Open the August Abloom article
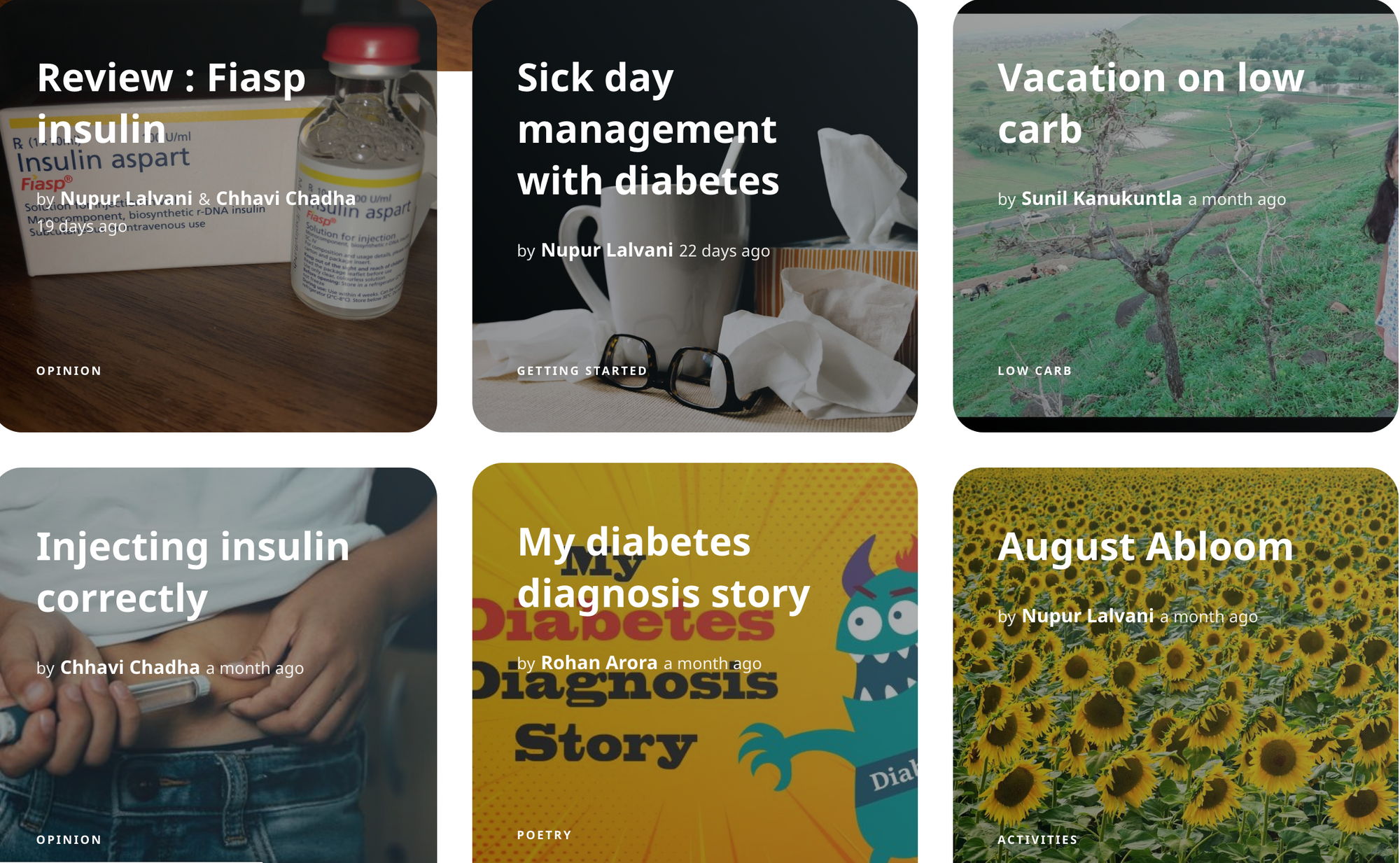Screen dimensions: 1400x863 coord(1145,546)
